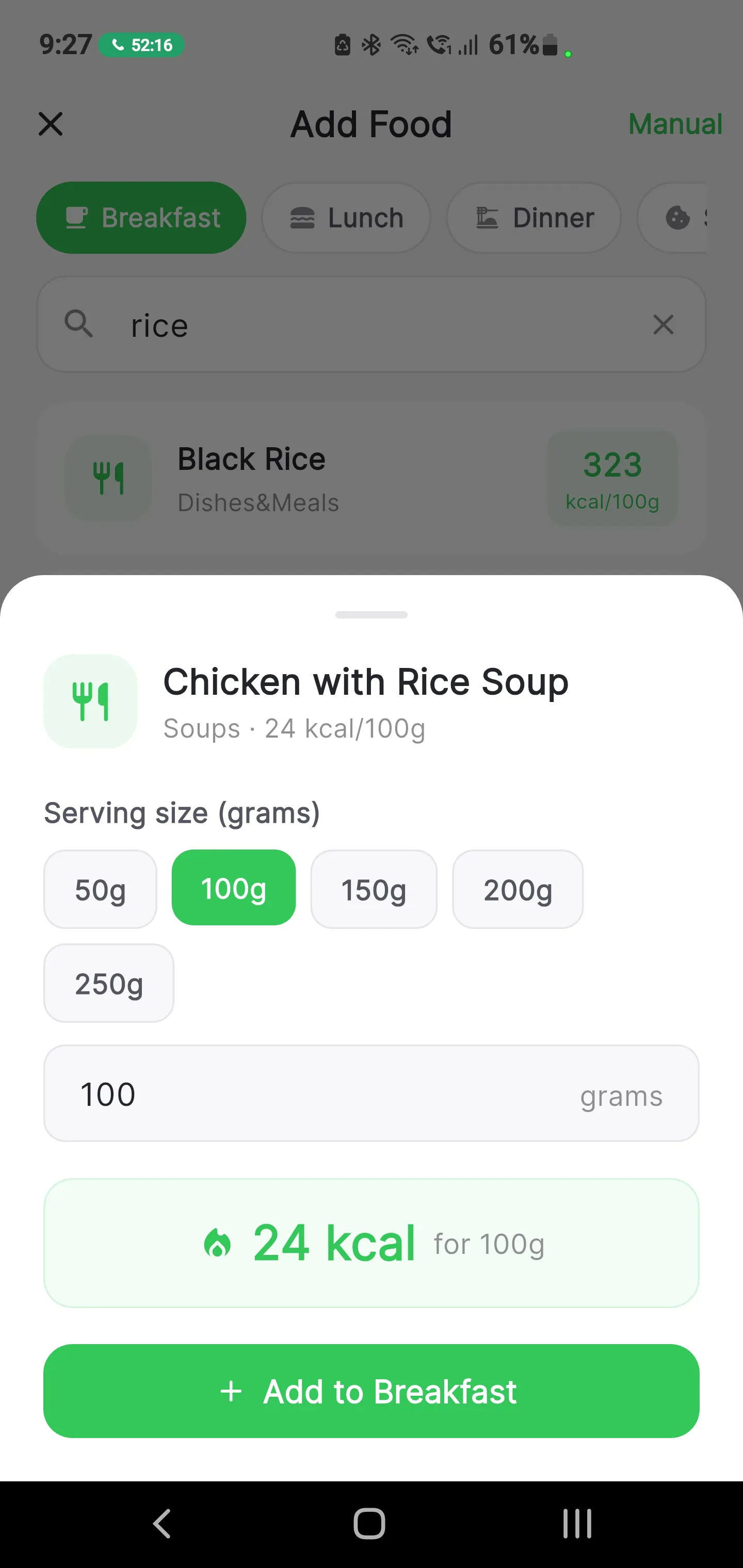Tap the bottom sheet drag handle
Screen dimensions: 743x1568
(x=372, y=615)
